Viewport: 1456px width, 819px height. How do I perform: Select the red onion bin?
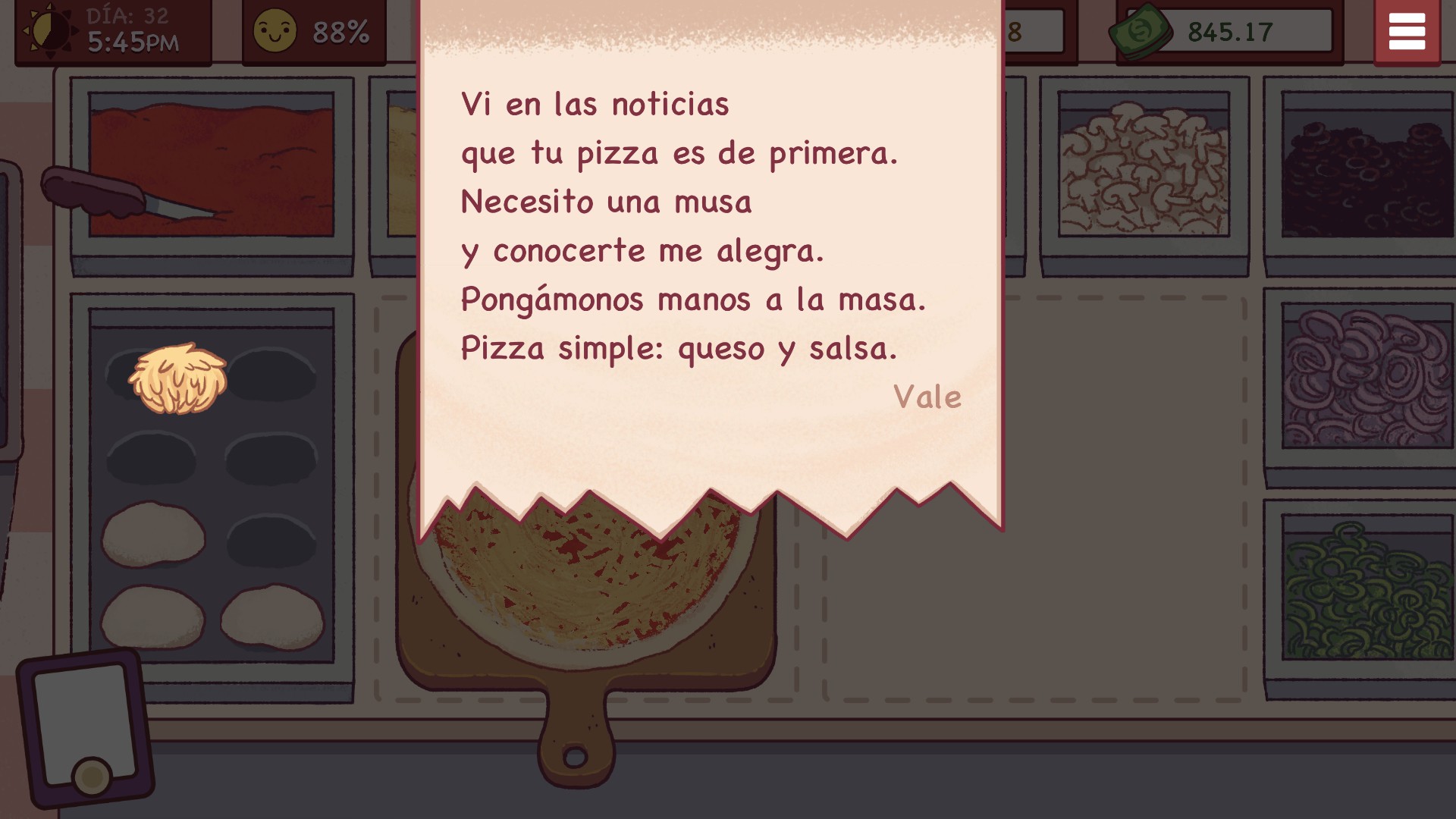click(x=1367, y=378)
